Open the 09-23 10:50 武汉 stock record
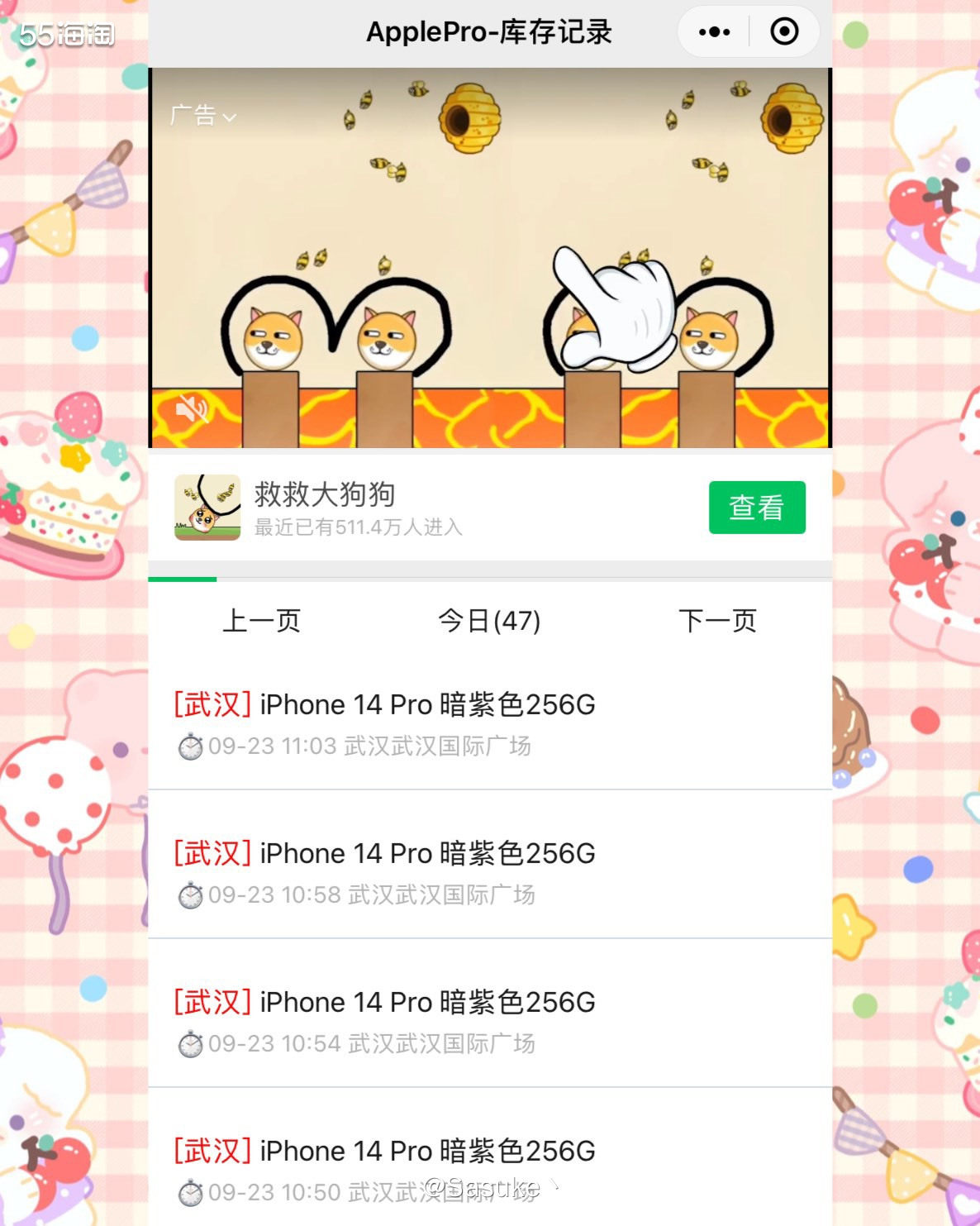This screenshot has width=980, height=1226. point(488,1166)
